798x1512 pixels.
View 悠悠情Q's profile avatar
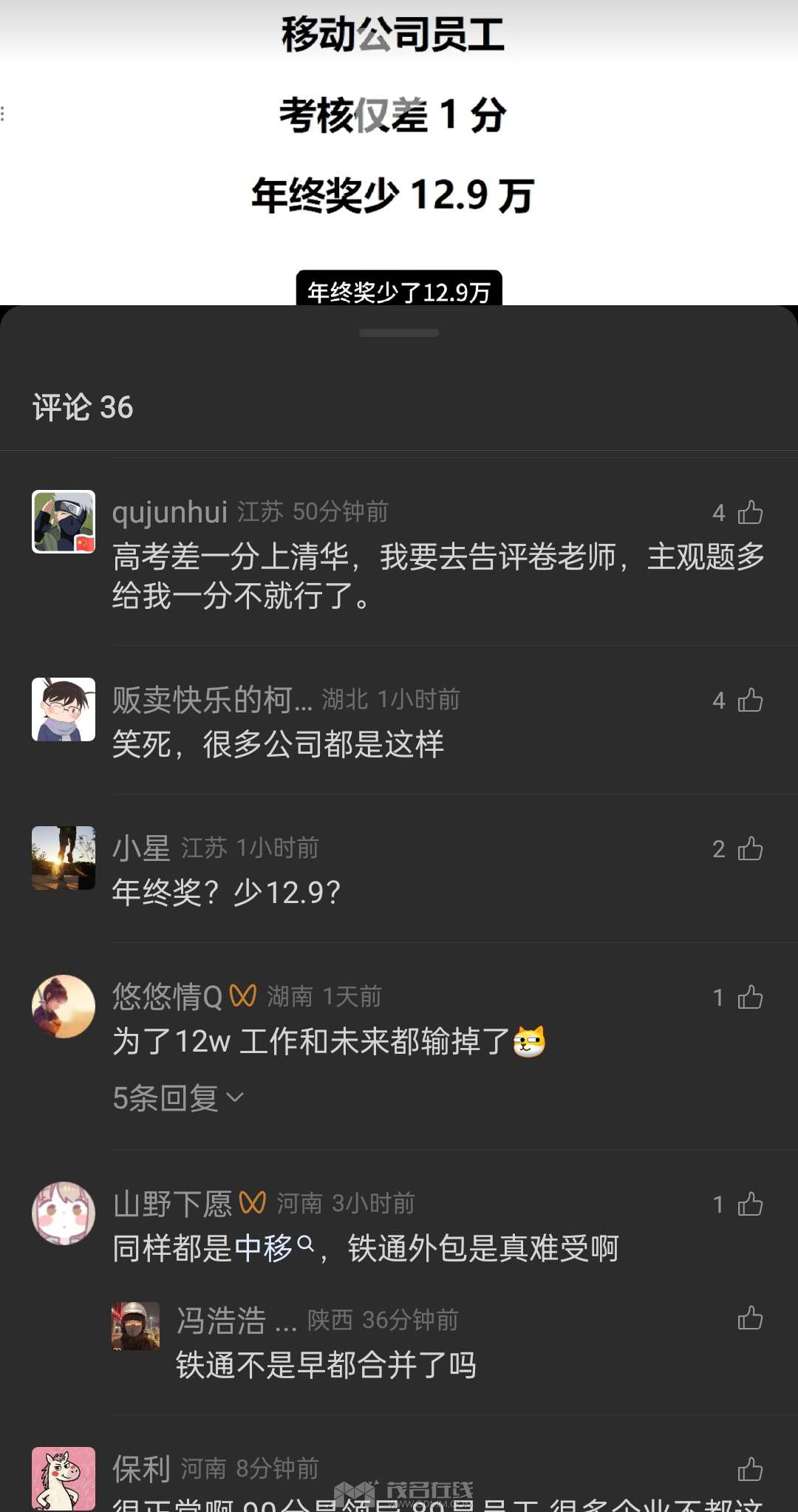click(64, 1007)
